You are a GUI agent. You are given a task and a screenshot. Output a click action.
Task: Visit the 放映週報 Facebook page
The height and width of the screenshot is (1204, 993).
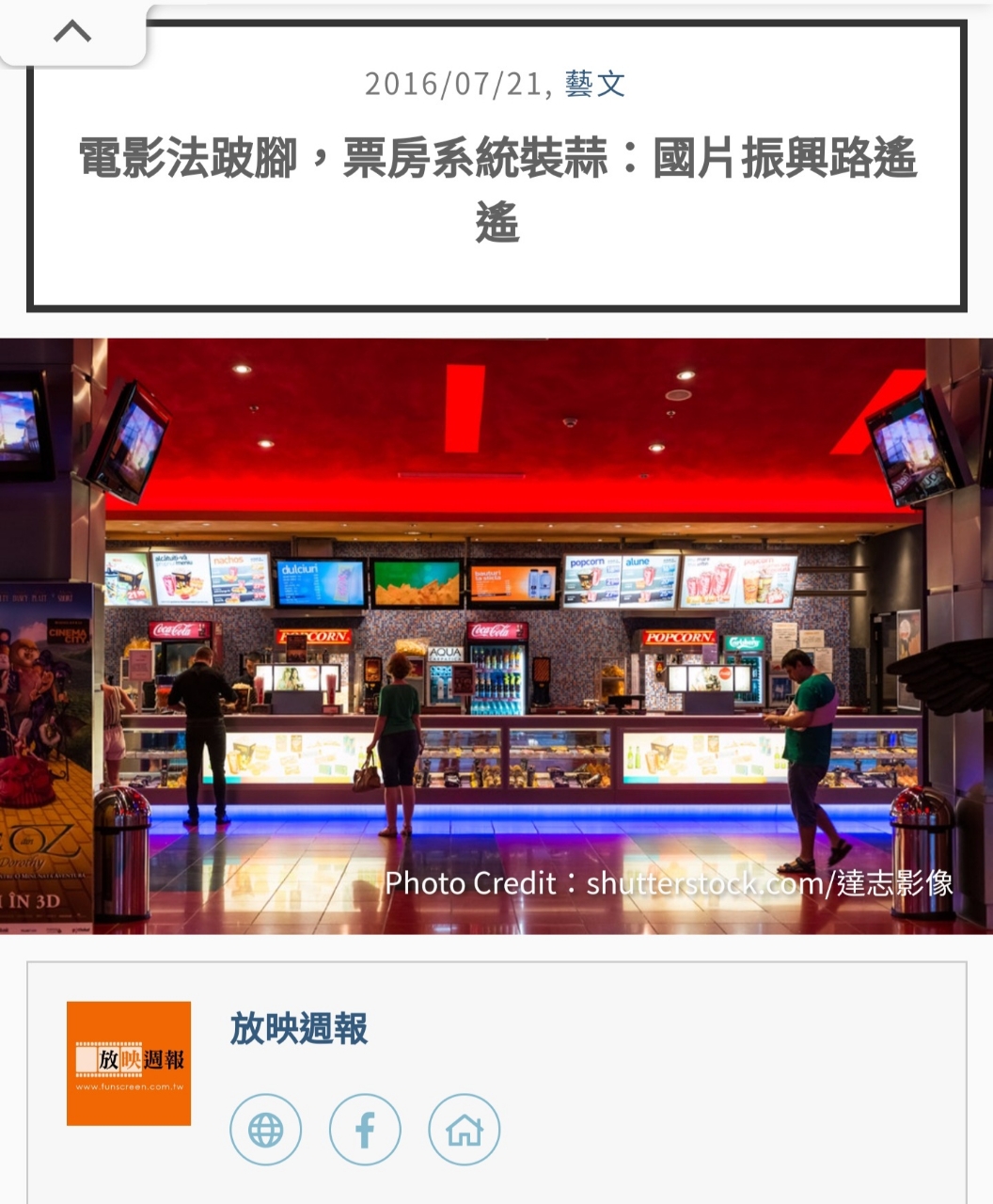pos(365,1130)
